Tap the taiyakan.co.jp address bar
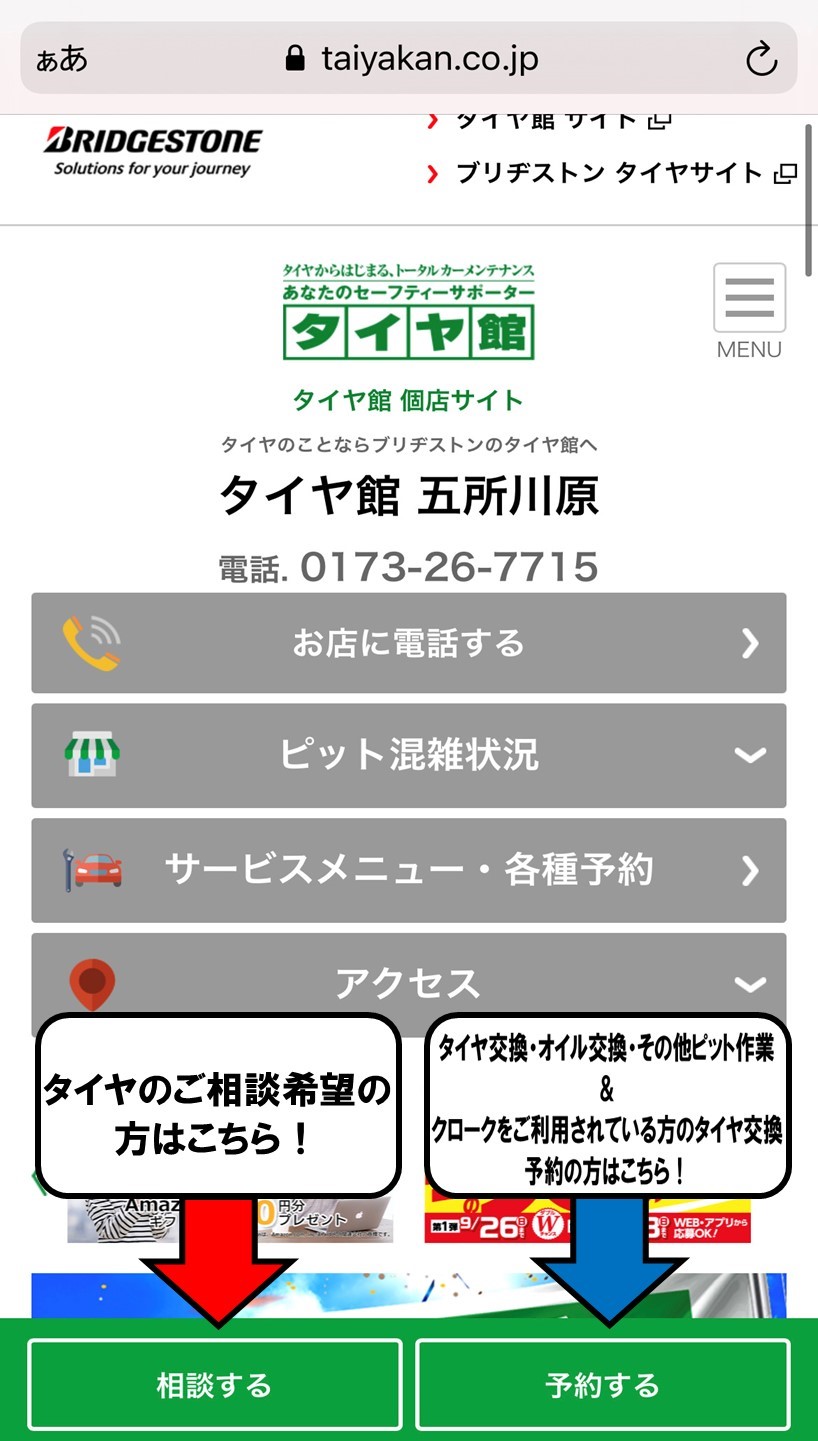 coord(412,59)
